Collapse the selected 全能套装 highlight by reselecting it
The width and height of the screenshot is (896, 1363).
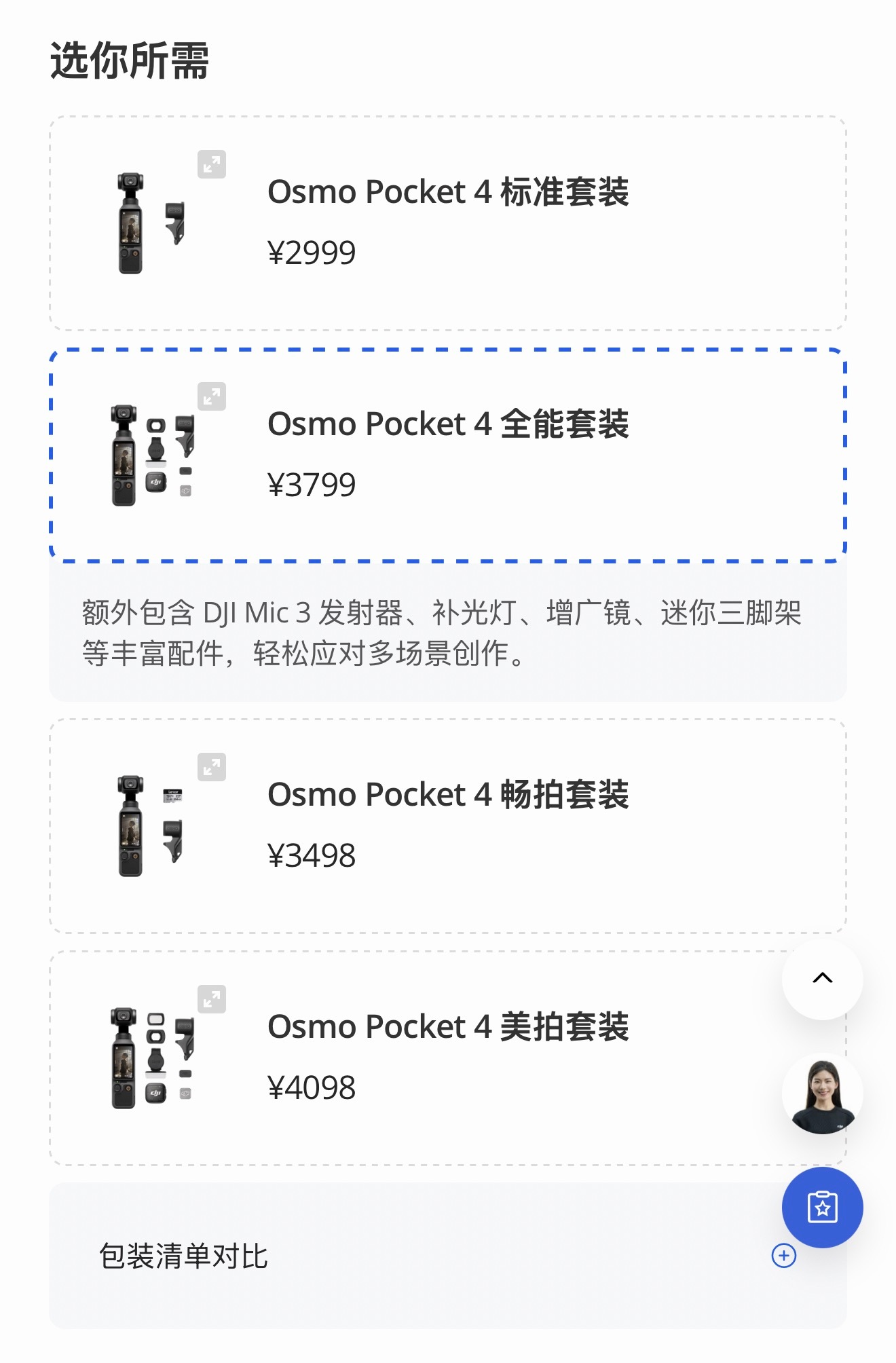point(448,451)
